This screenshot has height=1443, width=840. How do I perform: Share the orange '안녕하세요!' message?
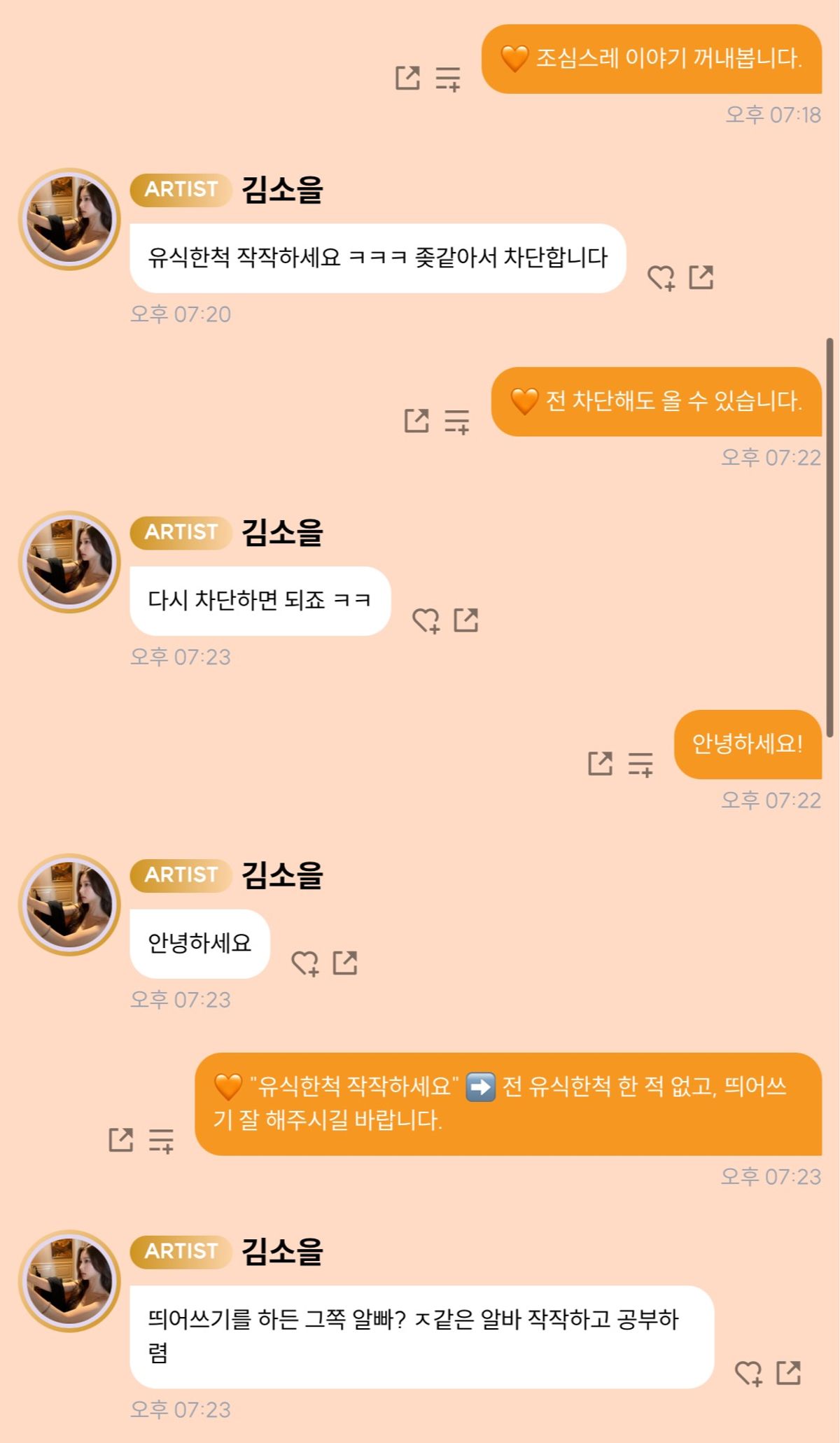click(600, 763)
